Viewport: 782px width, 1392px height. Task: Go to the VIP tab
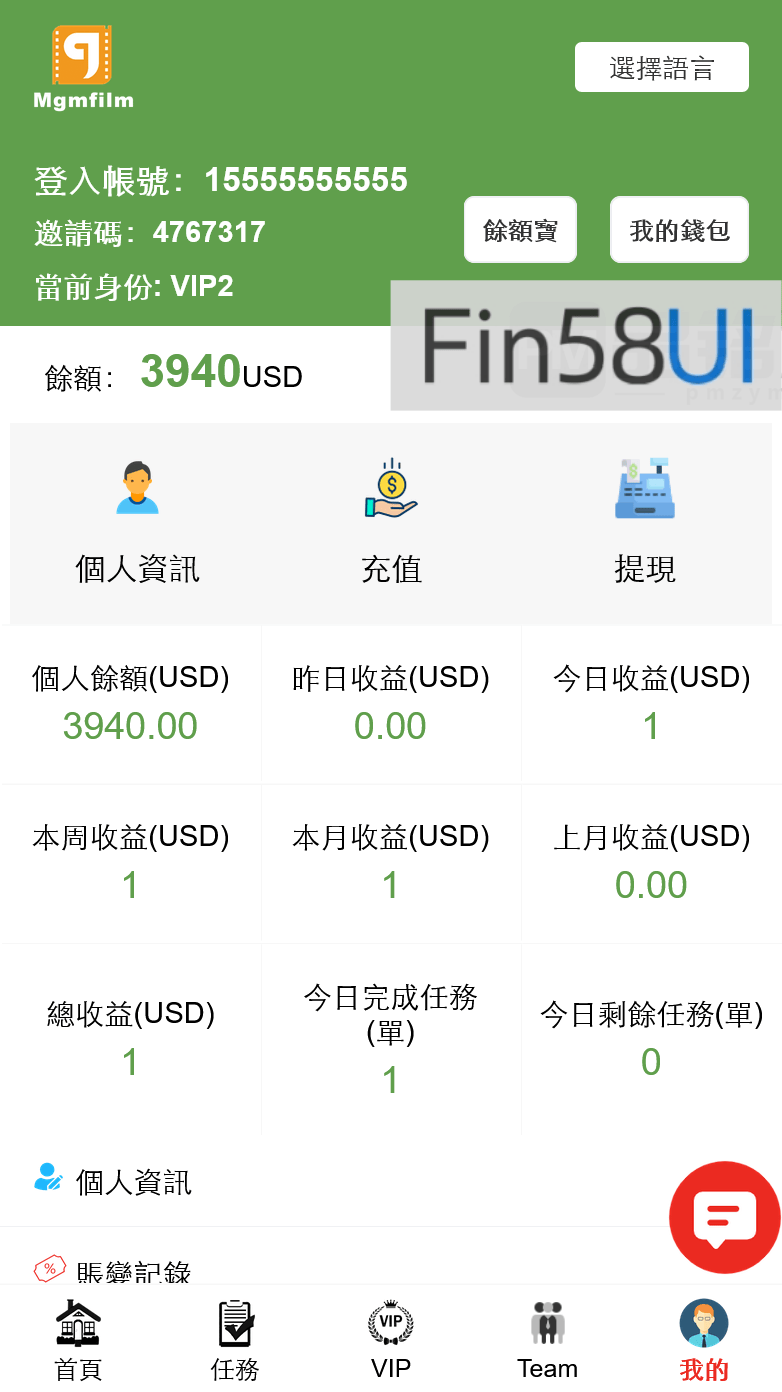coord(391,1340)
